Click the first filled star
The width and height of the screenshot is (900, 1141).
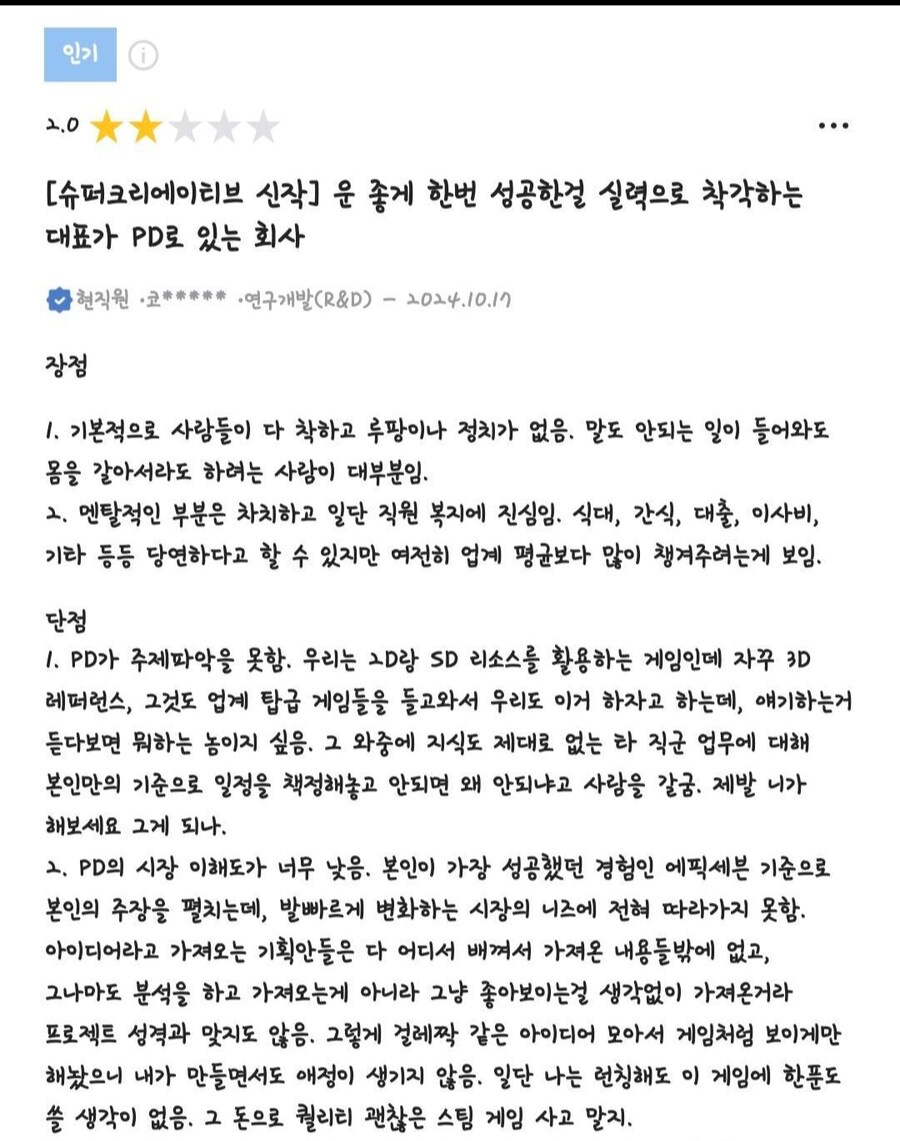tap(105, 125)
